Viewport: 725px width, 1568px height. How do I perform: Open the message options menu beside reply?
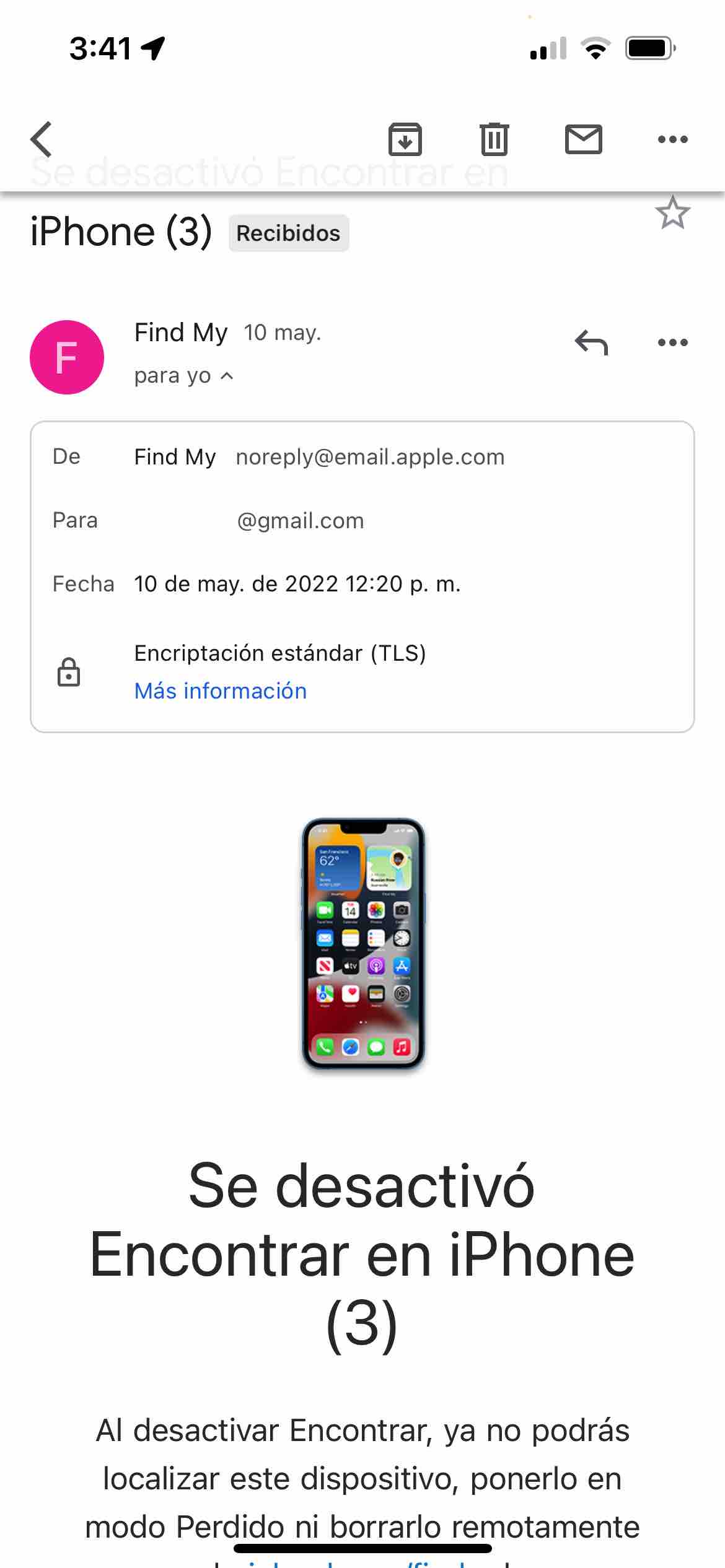[x=672, y=342]
